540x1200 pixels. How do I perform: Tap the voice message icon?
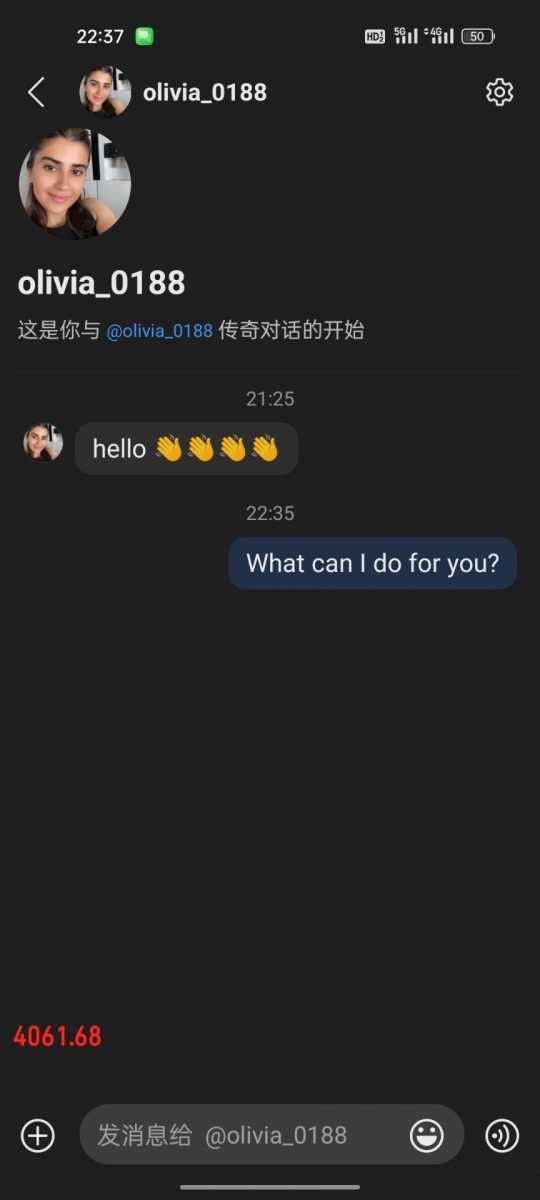click(502, 1136)
